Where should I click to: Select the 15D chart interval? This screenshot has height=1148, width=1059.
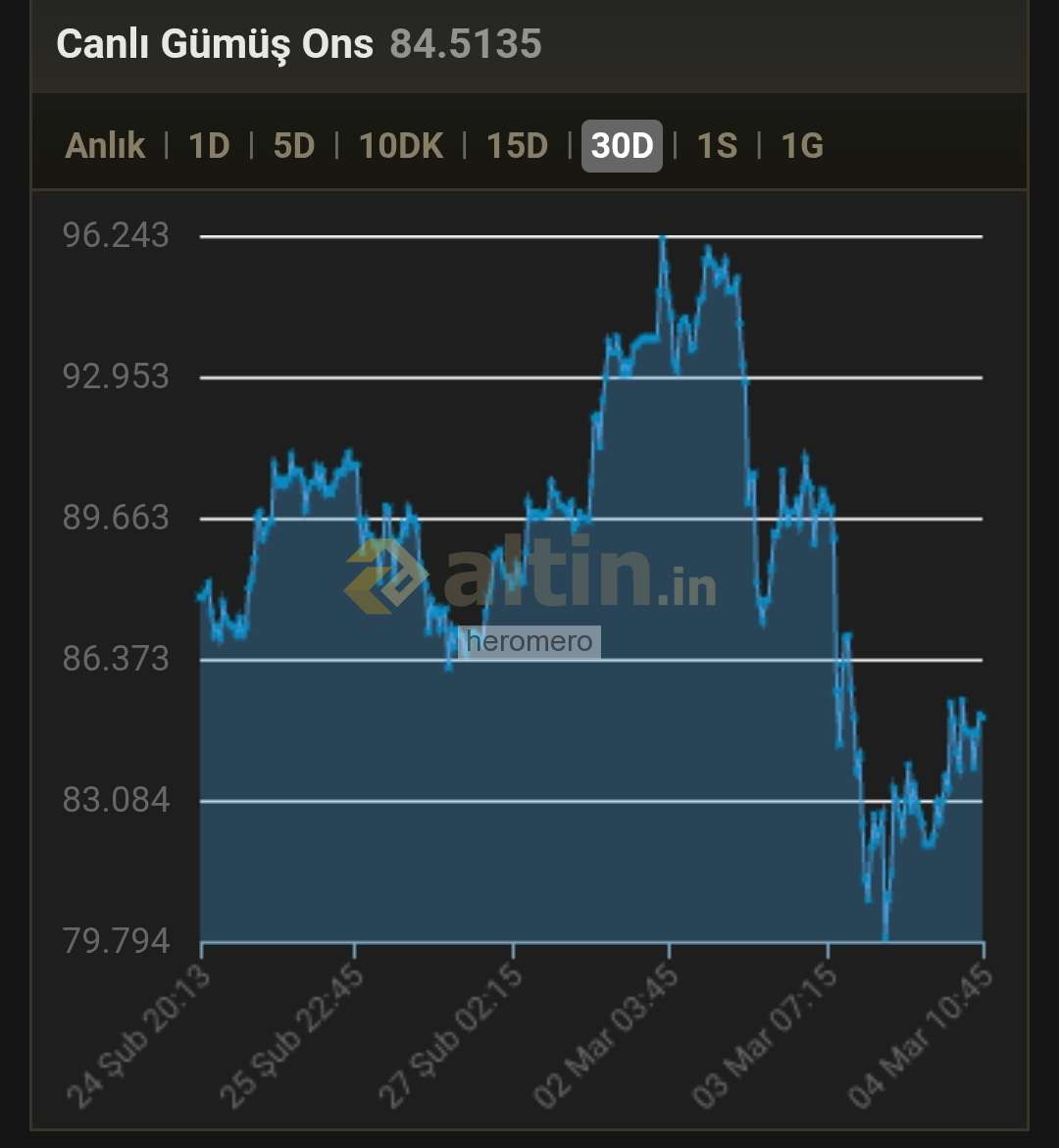pyautogui.click(x=517, y=146)
